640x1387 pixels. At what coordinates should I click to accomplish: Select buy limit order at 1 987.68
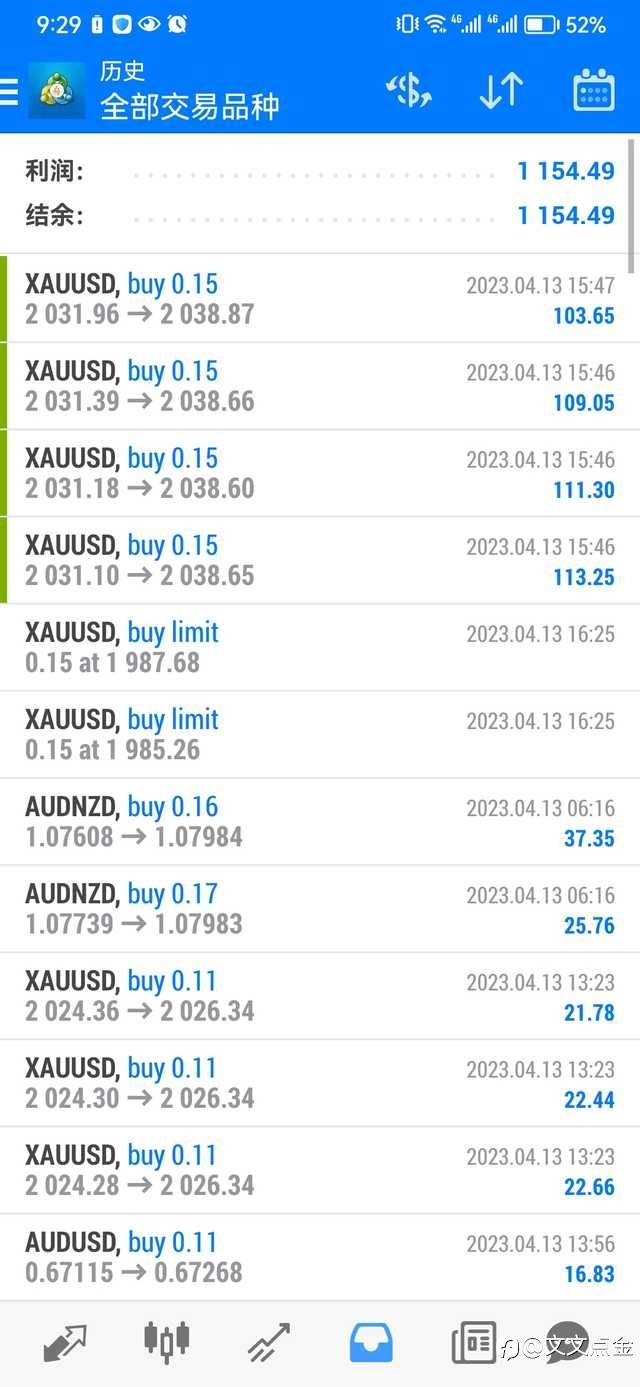(320, 647)
